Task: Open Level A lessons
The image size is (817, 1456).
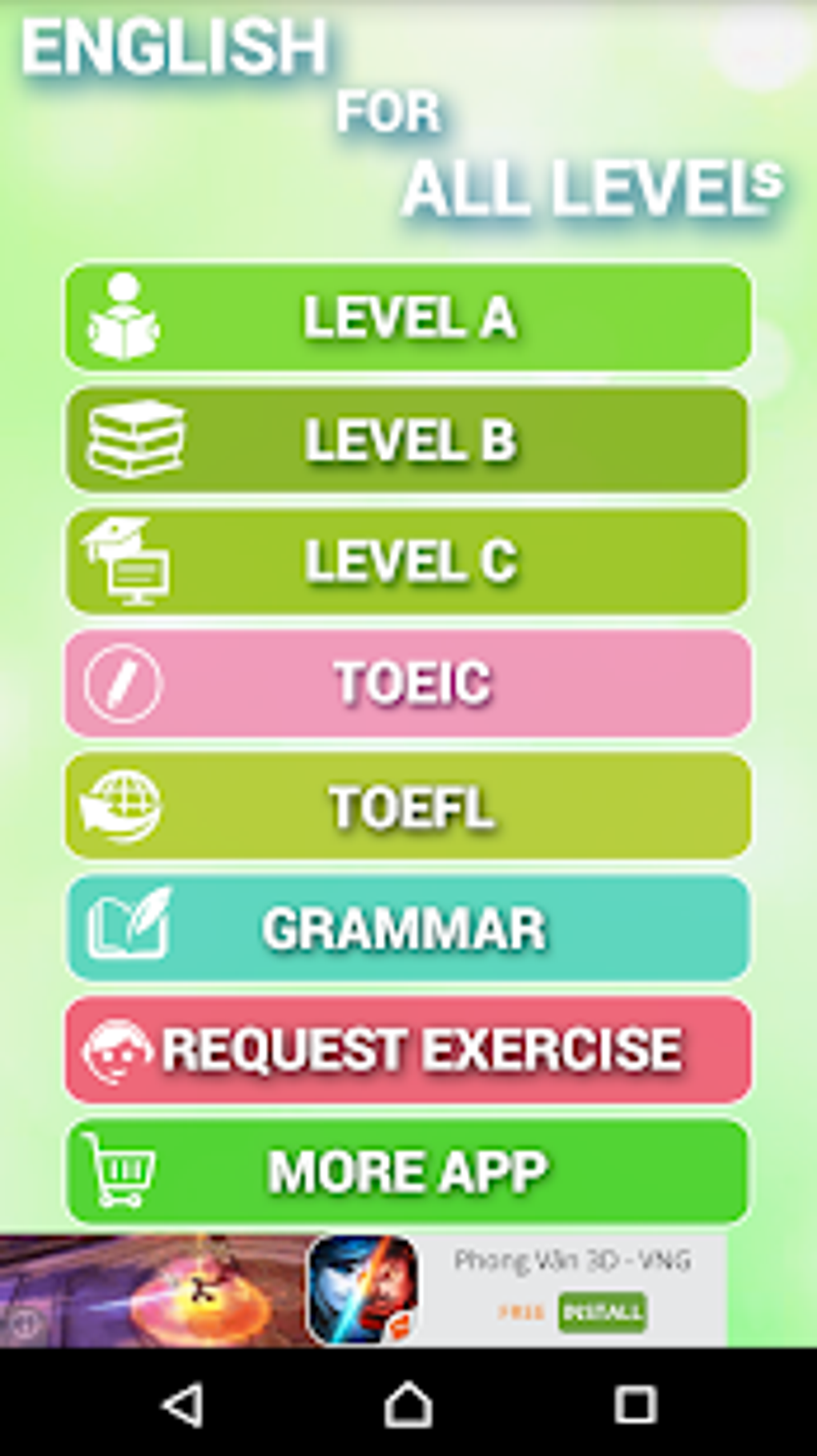Action: (410, 317)
